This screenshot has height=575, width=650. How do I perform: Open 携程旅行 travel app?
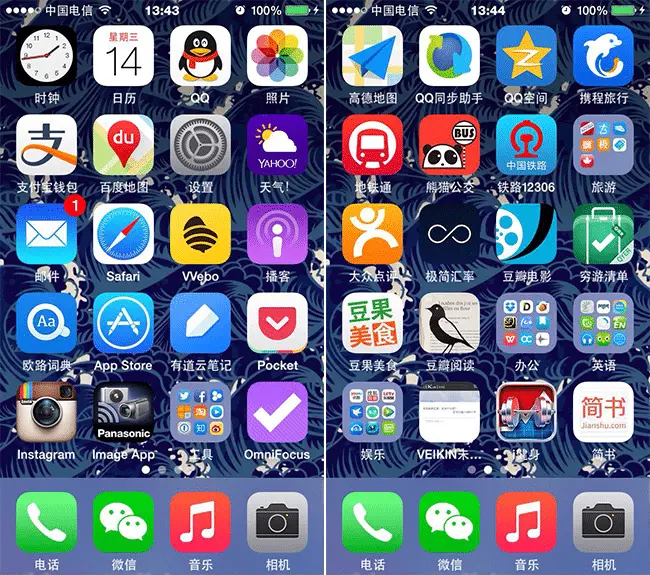tap(603, 56)
